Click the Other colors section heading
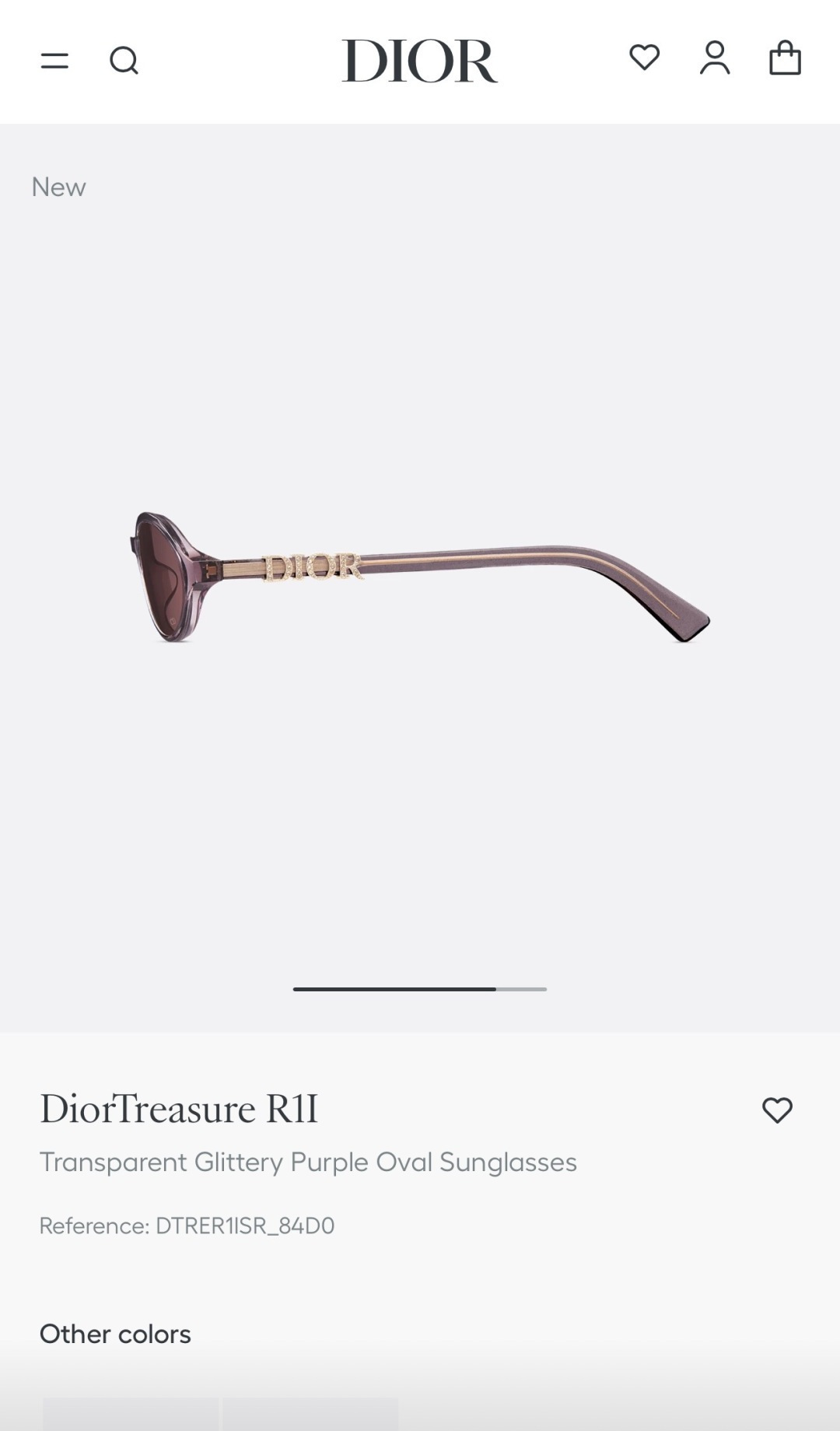Image resolution: width=840 pixels, height=1431 pixels. (115, 1334)
